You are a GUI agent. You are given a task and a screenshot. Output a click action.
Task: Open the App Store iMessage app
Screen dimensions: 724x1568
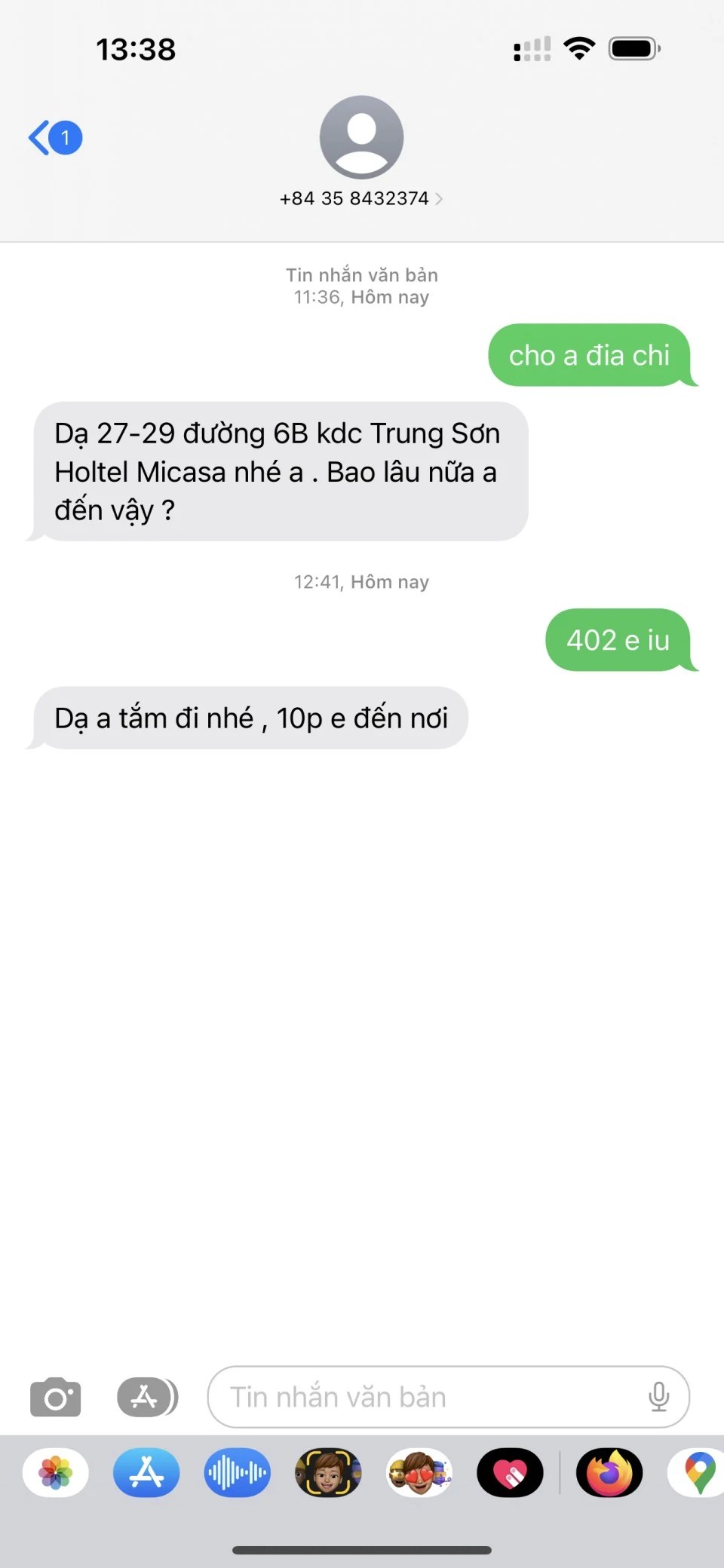(x=146, y=1472)
